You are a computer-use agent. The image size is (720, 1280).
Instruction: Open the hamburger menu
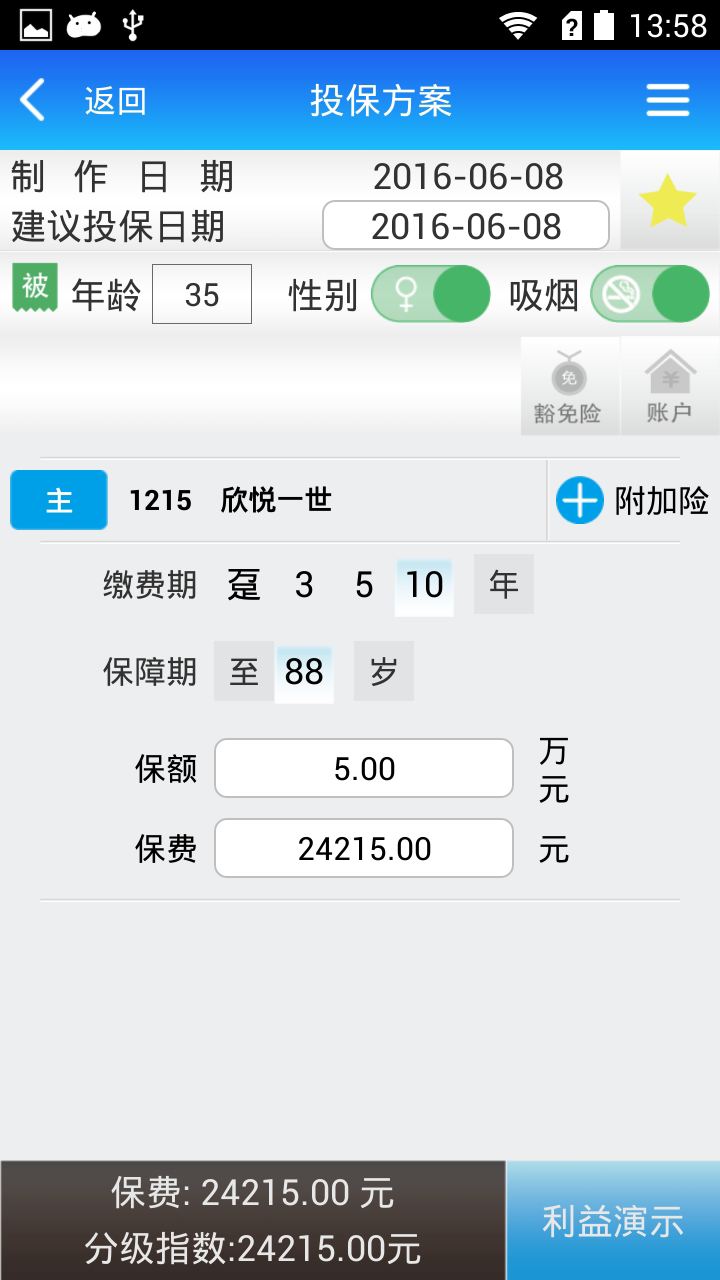coord(668,100)
